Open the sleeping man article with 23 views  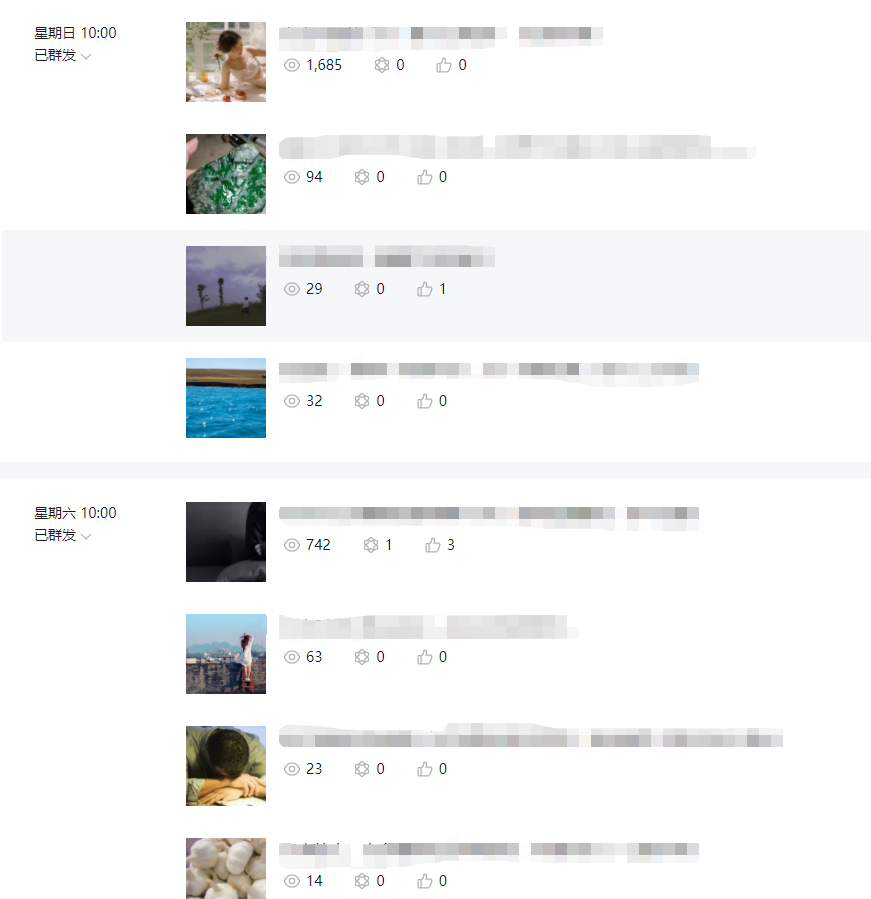tap(530, 740)
